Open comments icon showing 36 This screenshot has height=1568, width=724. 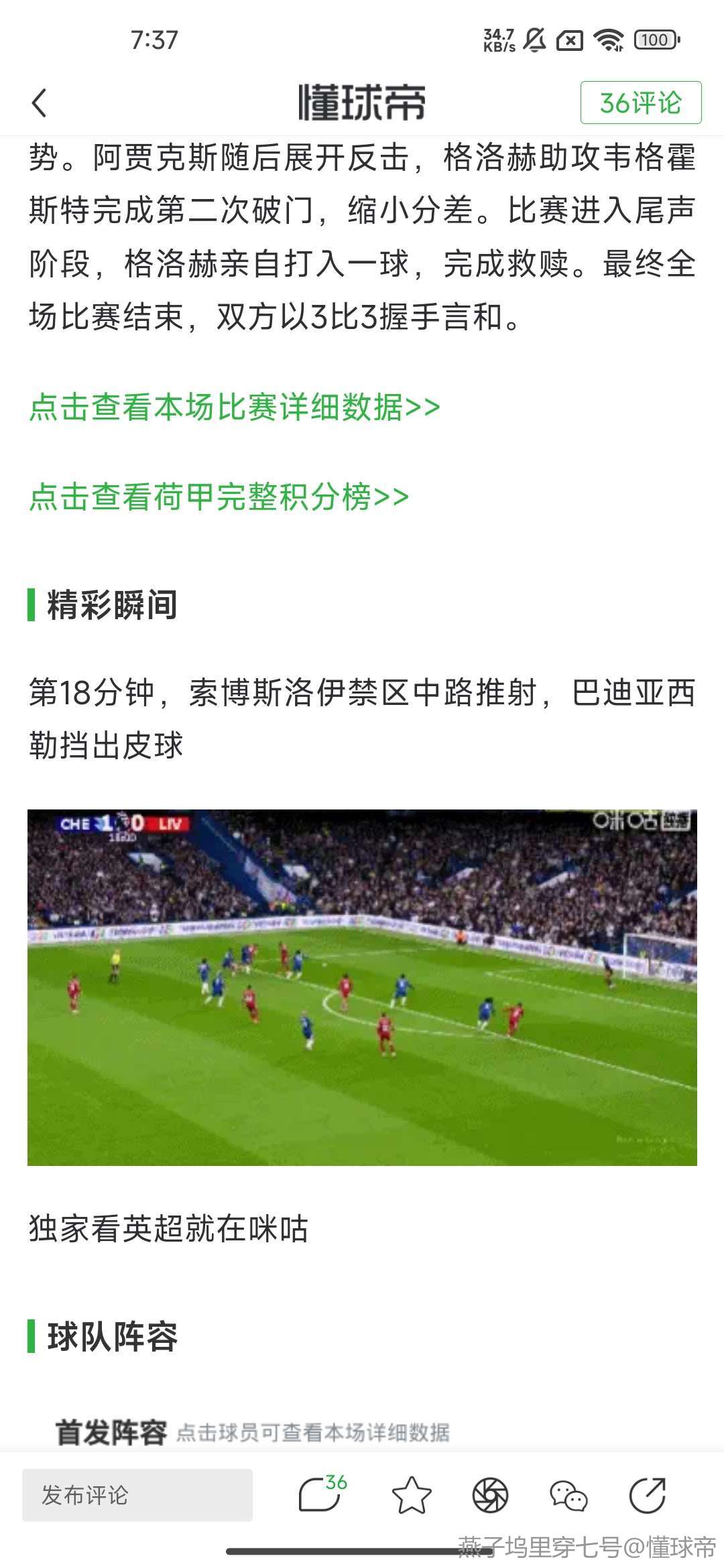(321, 1495)
